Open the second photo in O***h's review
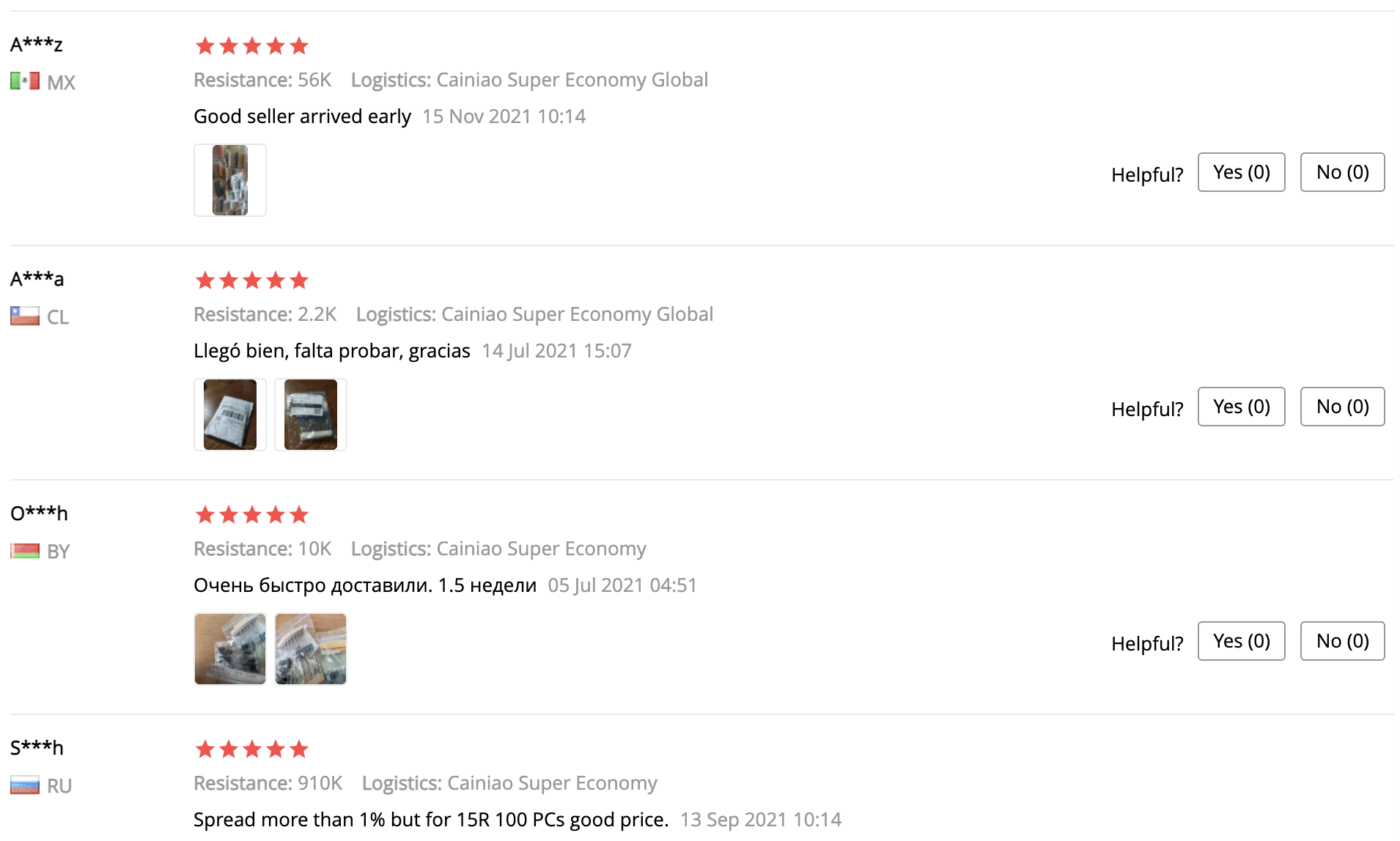This screenshot has height=841, width=1400. click(x=310, y=649)
